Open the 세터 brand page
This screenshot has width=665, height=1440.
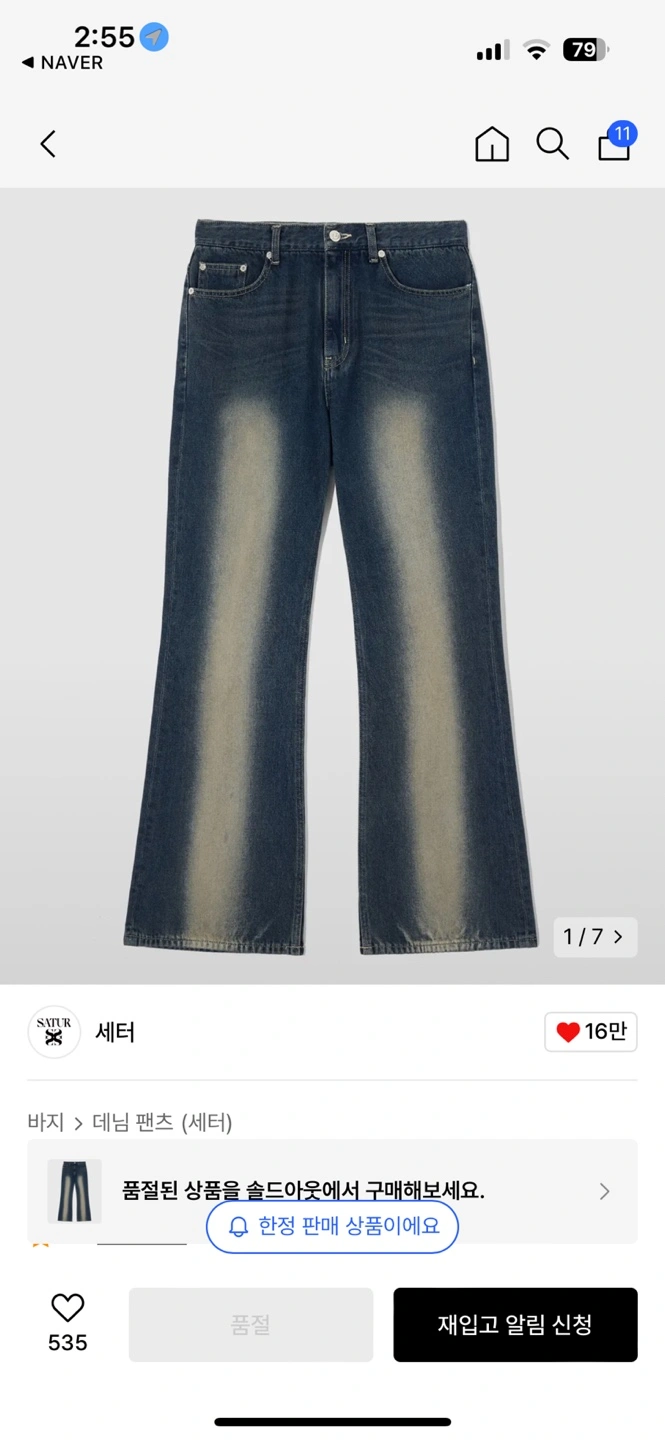tap(115, 1032)
